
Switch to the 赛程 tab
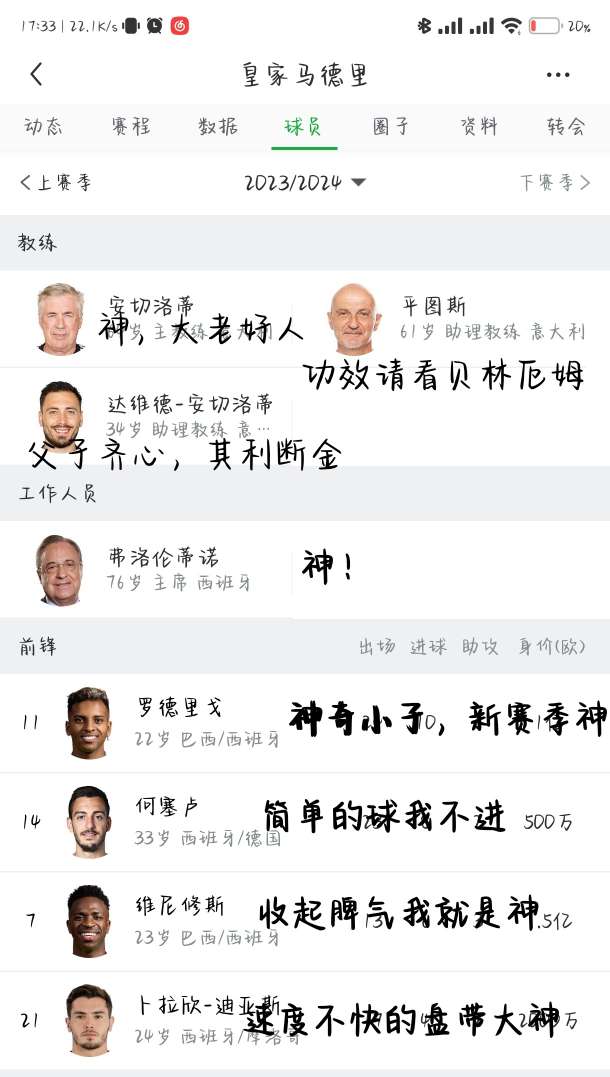pyautogui.click(x=131, y=127)
